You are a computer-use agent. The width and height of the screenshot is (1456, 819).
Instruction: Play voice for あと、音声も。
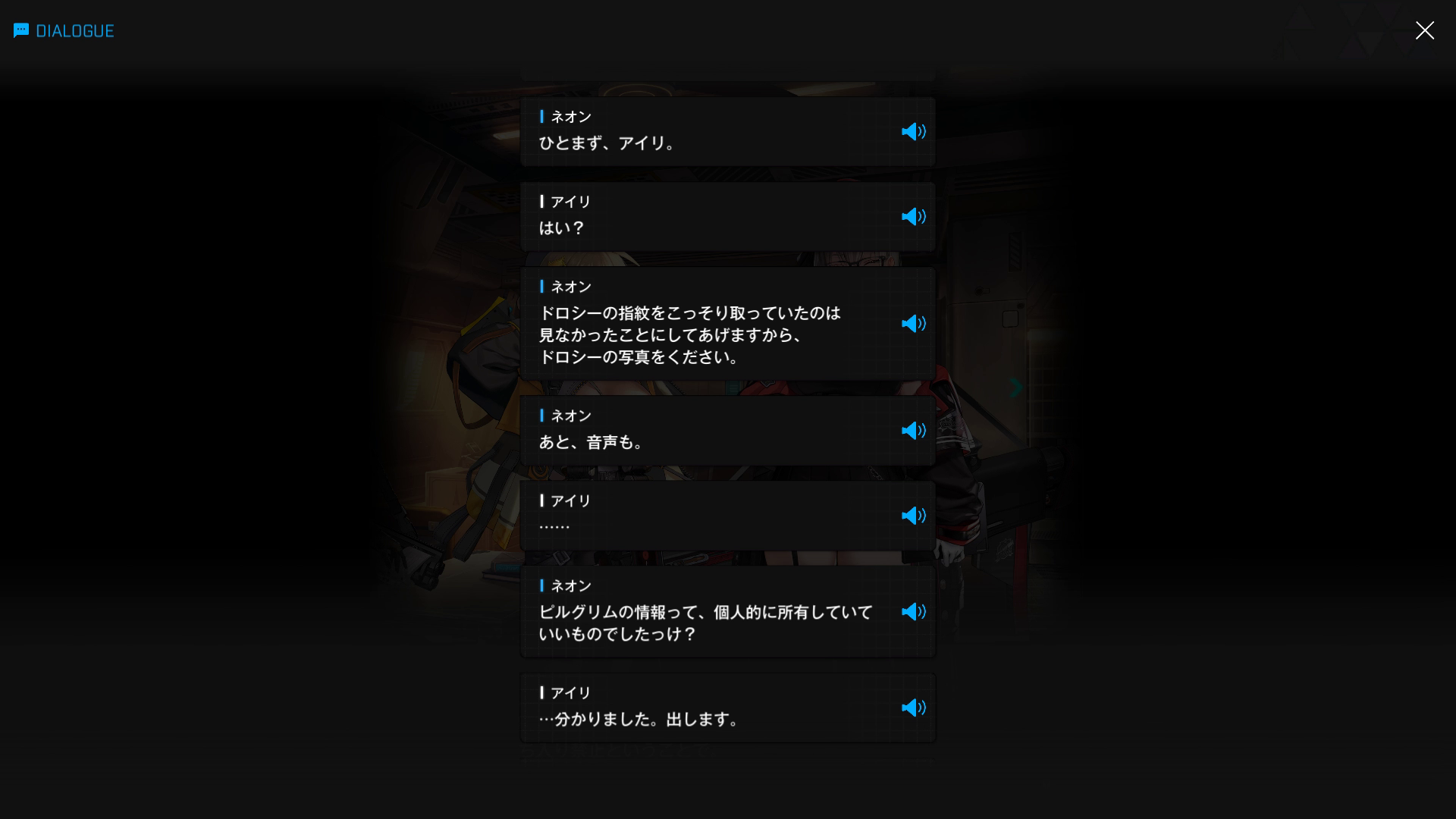click(x=913, y=431)
